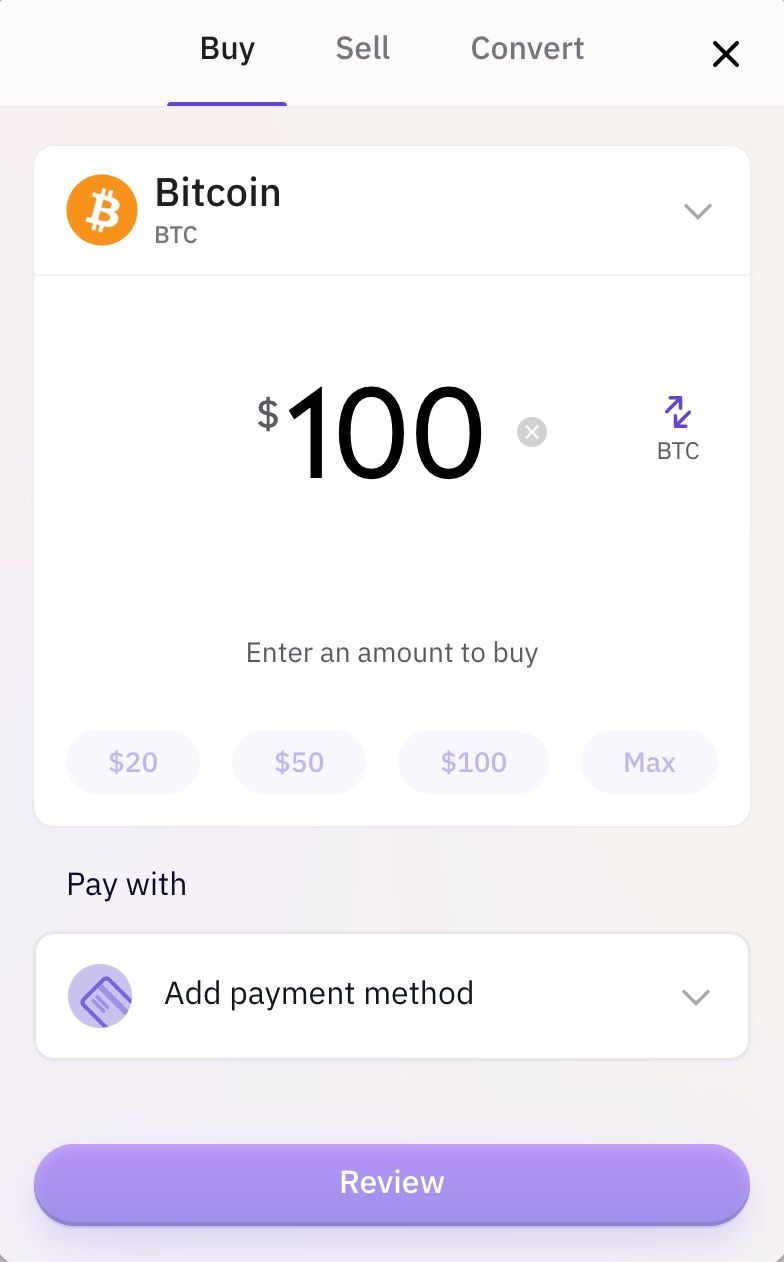Close the trade dialog
The height and width of the screenshot is (1262, 784).
(x=725, y=54)
